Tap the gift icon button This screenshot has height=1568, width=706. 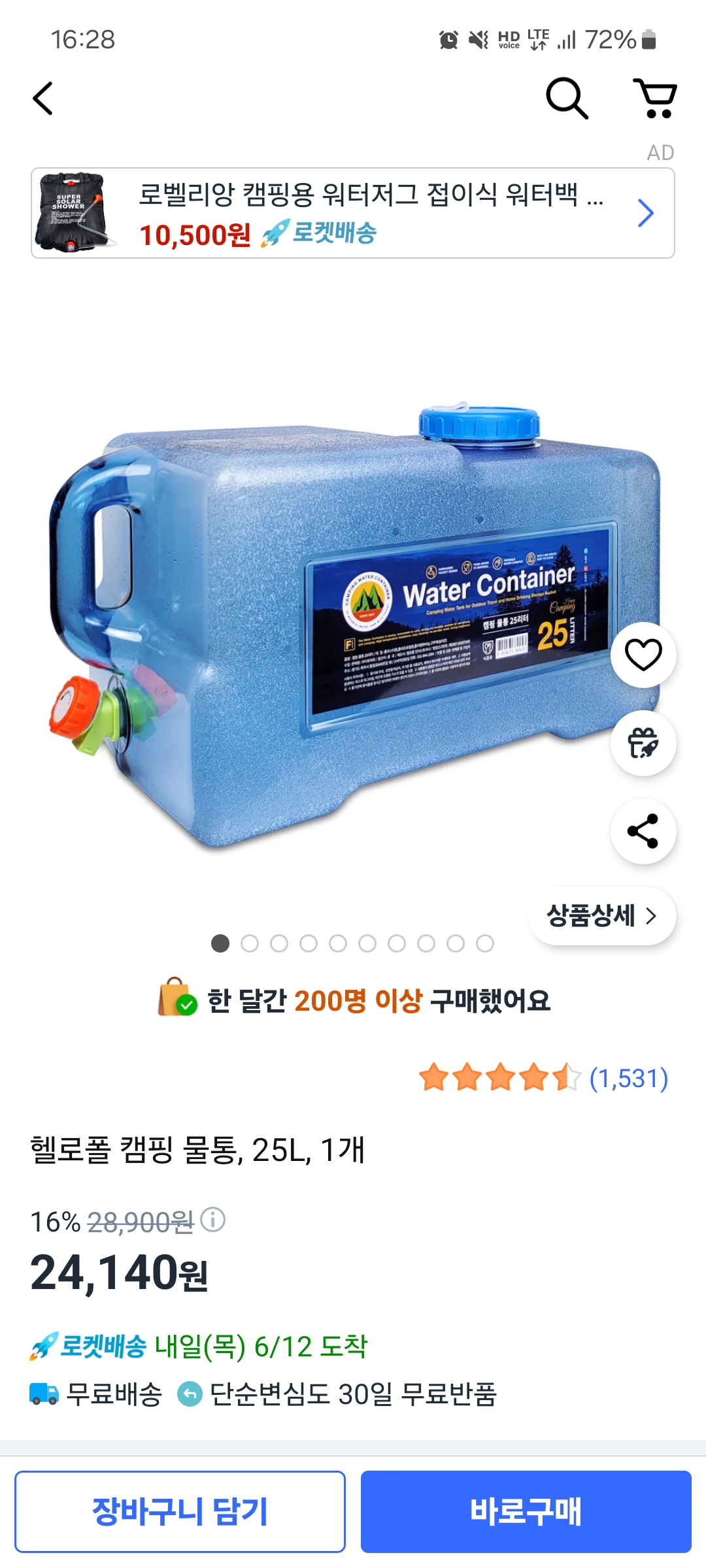click(x=643, y=743)
